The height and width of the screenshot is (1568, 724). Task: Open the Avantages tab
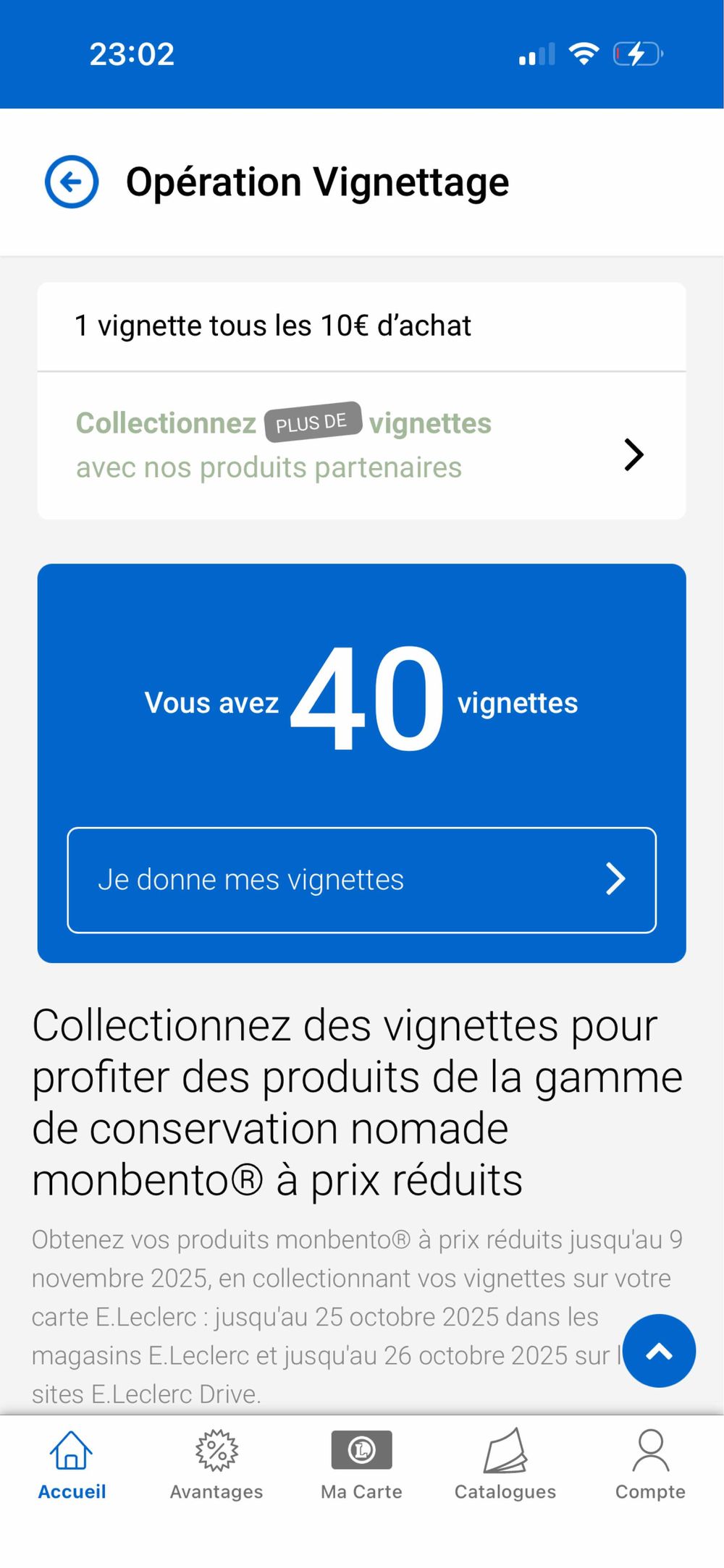pyautogui.click(x=216, y=1465)
